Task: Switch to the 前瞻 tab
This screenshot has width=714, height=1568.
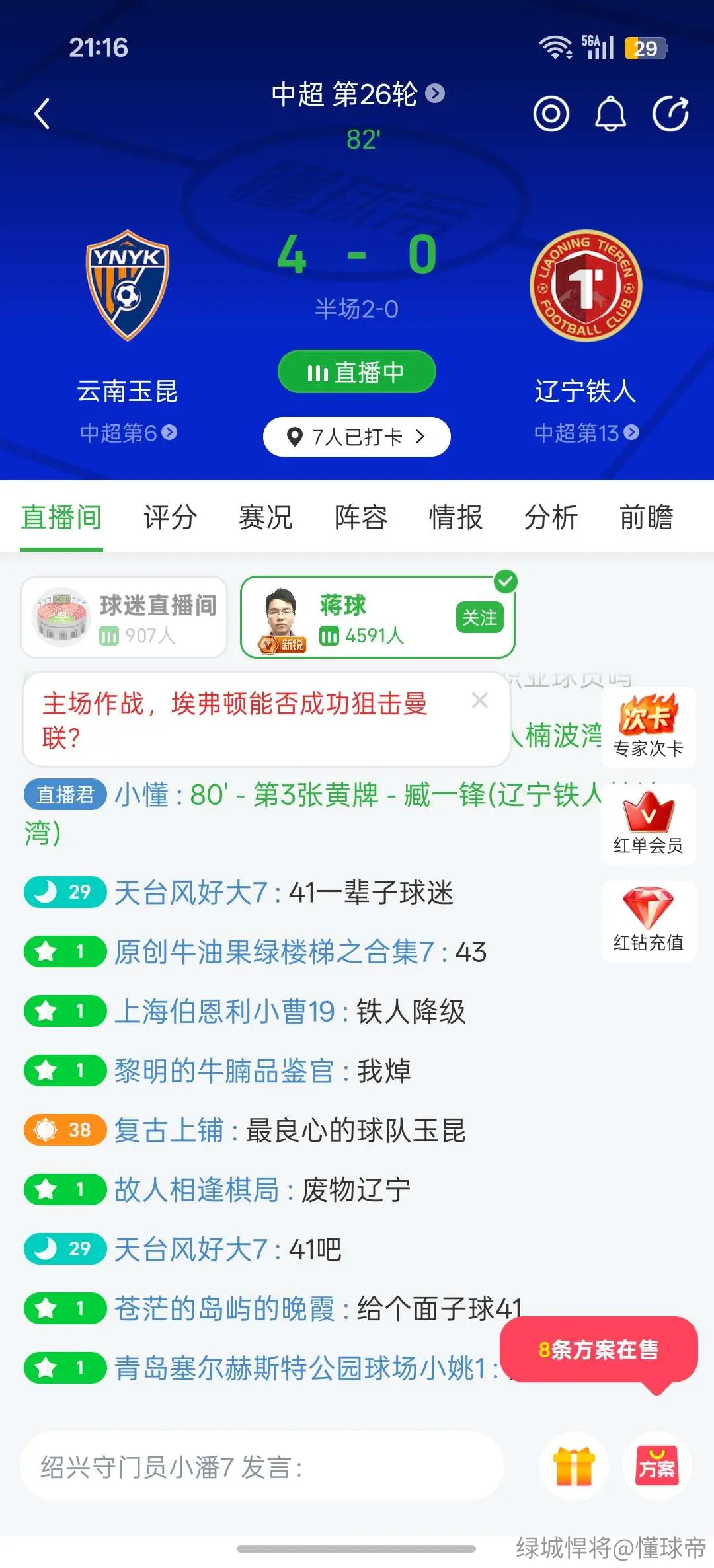Action: click(x=646, y=517)
